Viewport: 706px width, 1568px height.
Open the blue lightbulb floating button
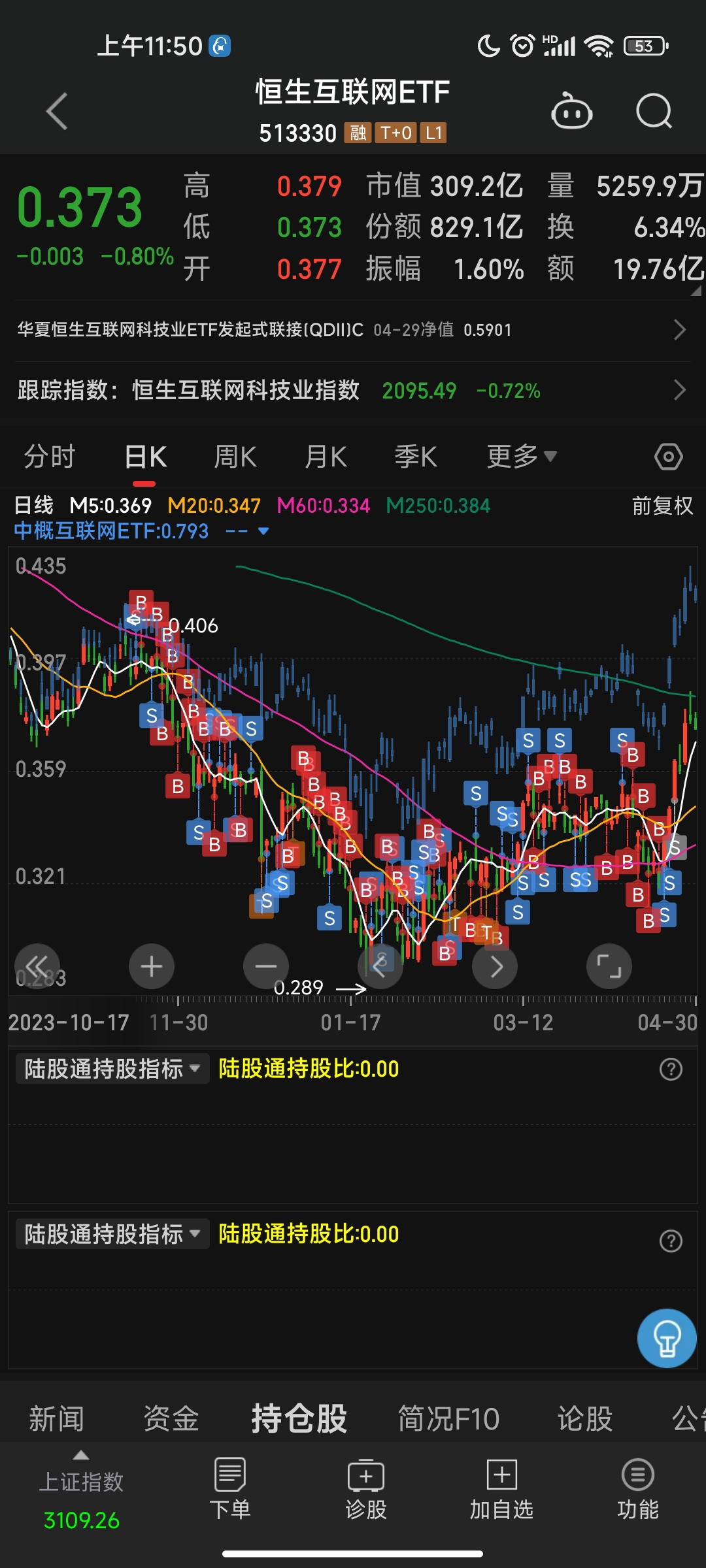(x=667, y=1338)
